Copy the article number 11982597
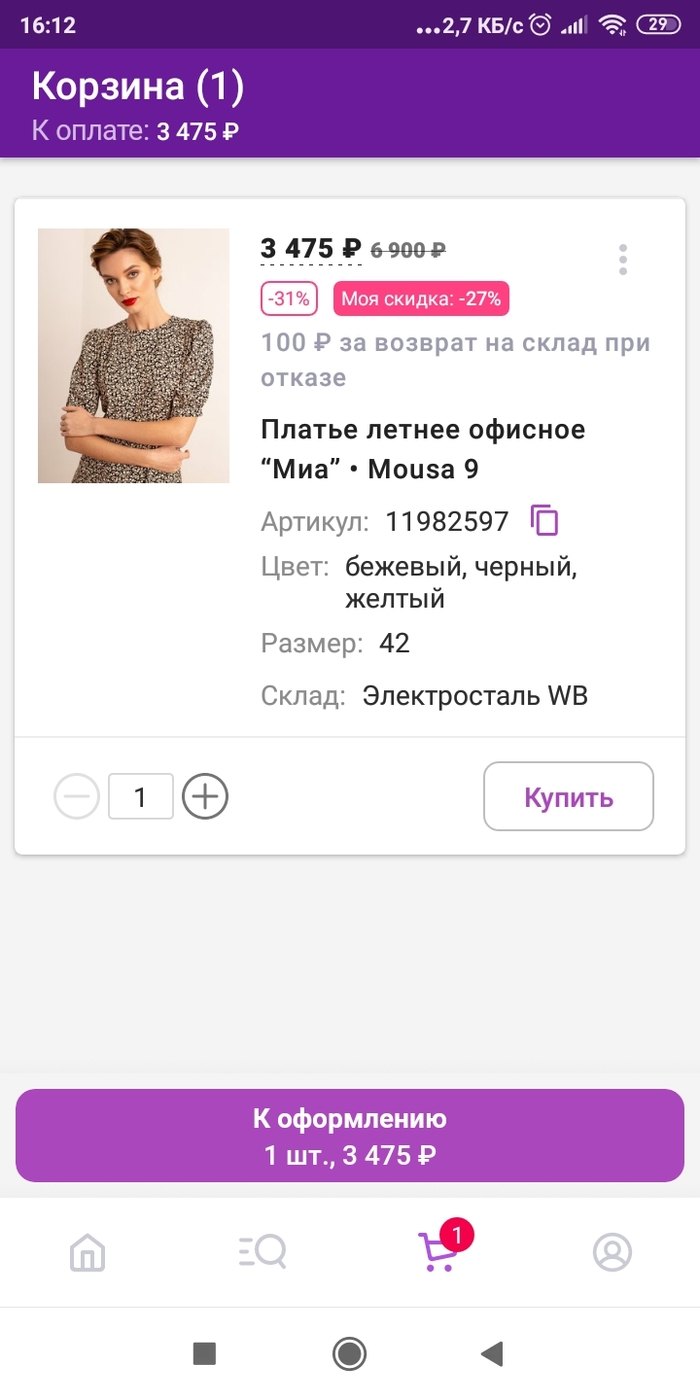Viewport: 700px width, 1400px height. [545, 521]
